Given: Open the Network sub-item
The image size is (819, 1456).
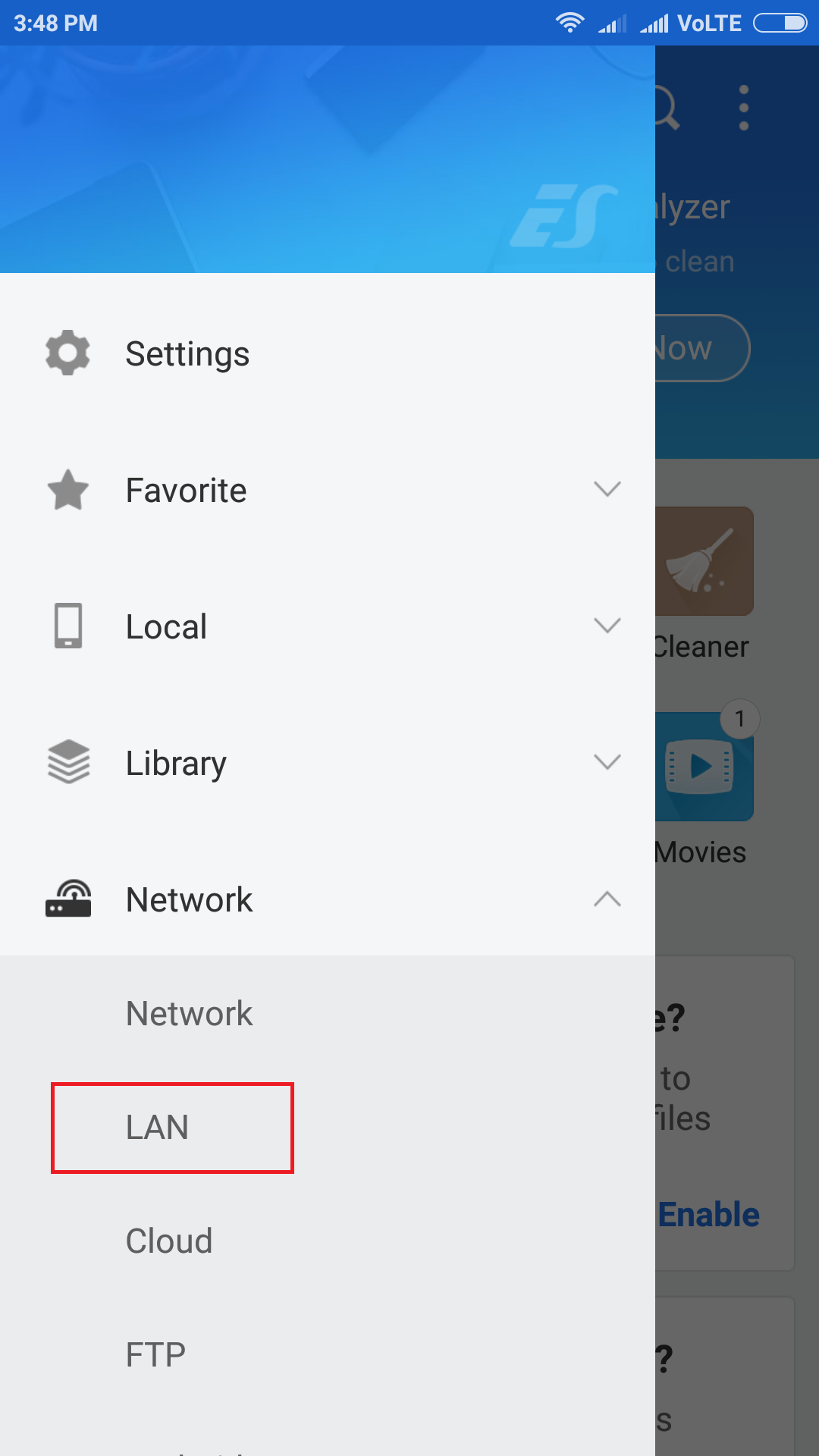Looking at the screenshot, I should pyautogui.click(x=328, y=1013).
